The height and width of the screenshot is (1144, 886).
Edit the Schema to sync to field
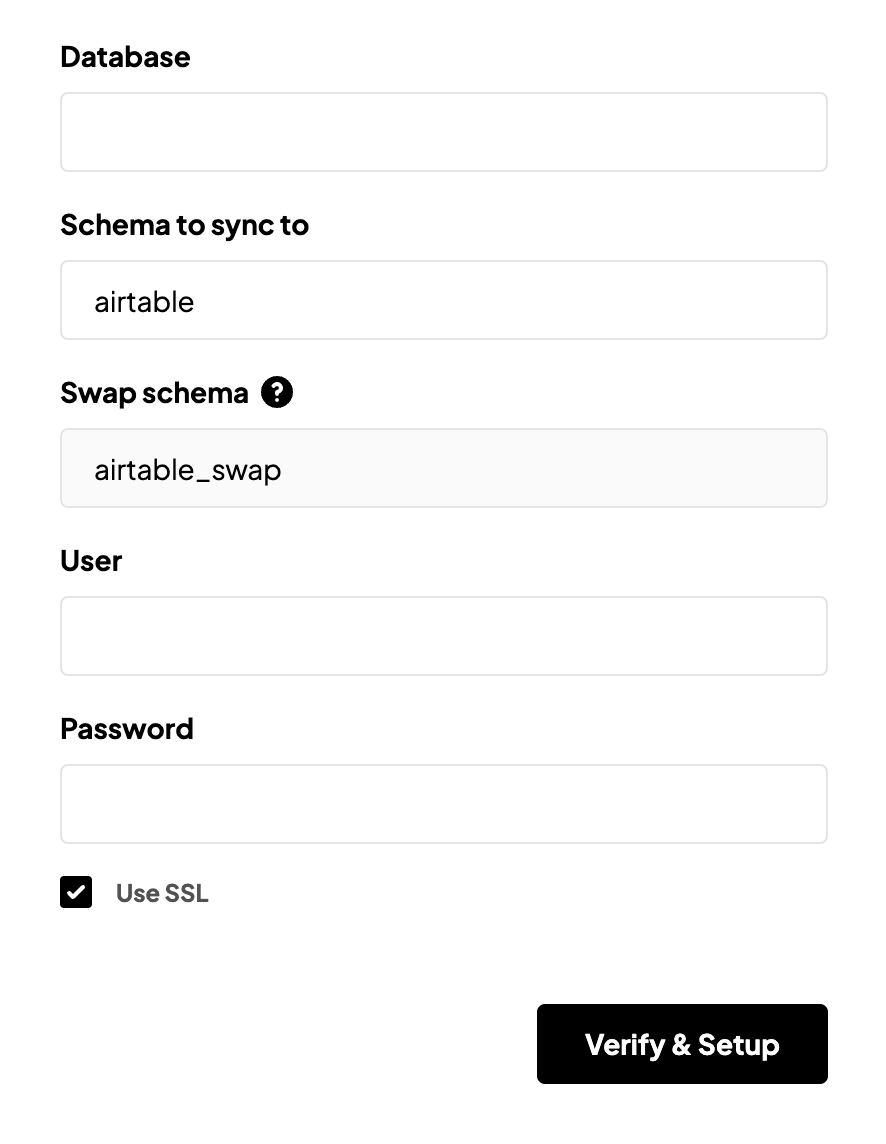click(443, 300)
